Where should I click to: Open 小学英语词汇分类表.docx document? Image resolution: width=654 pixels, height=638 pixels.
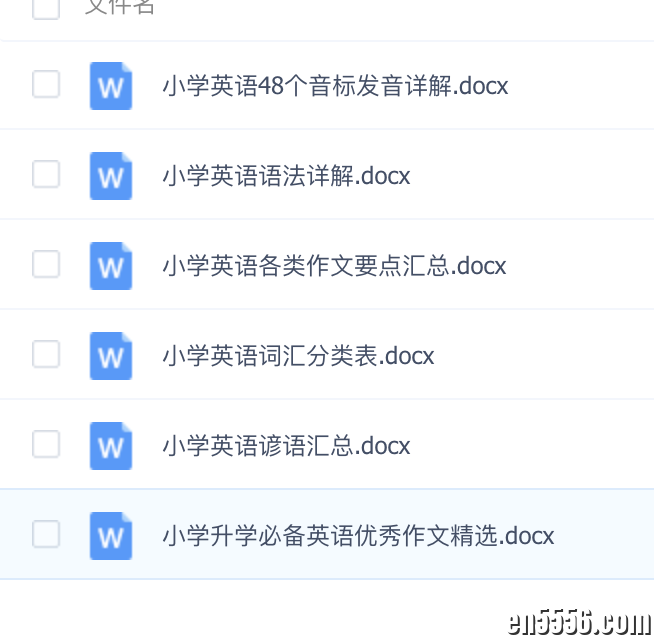point(298,356)
